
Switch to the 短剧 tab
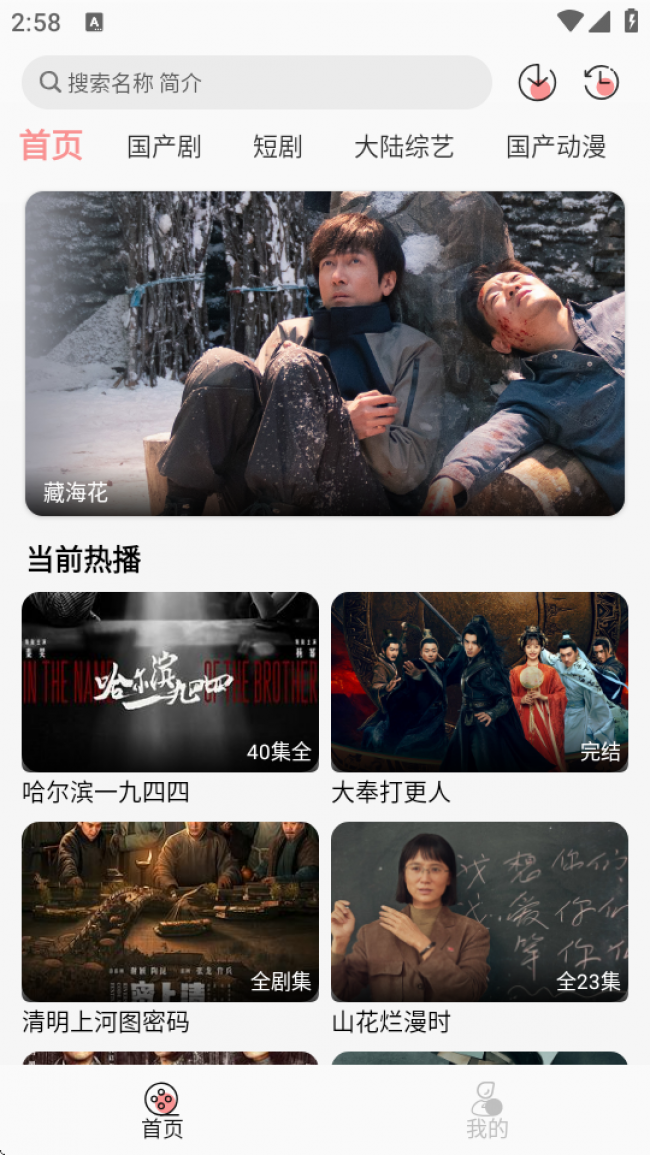coord(277,147)
